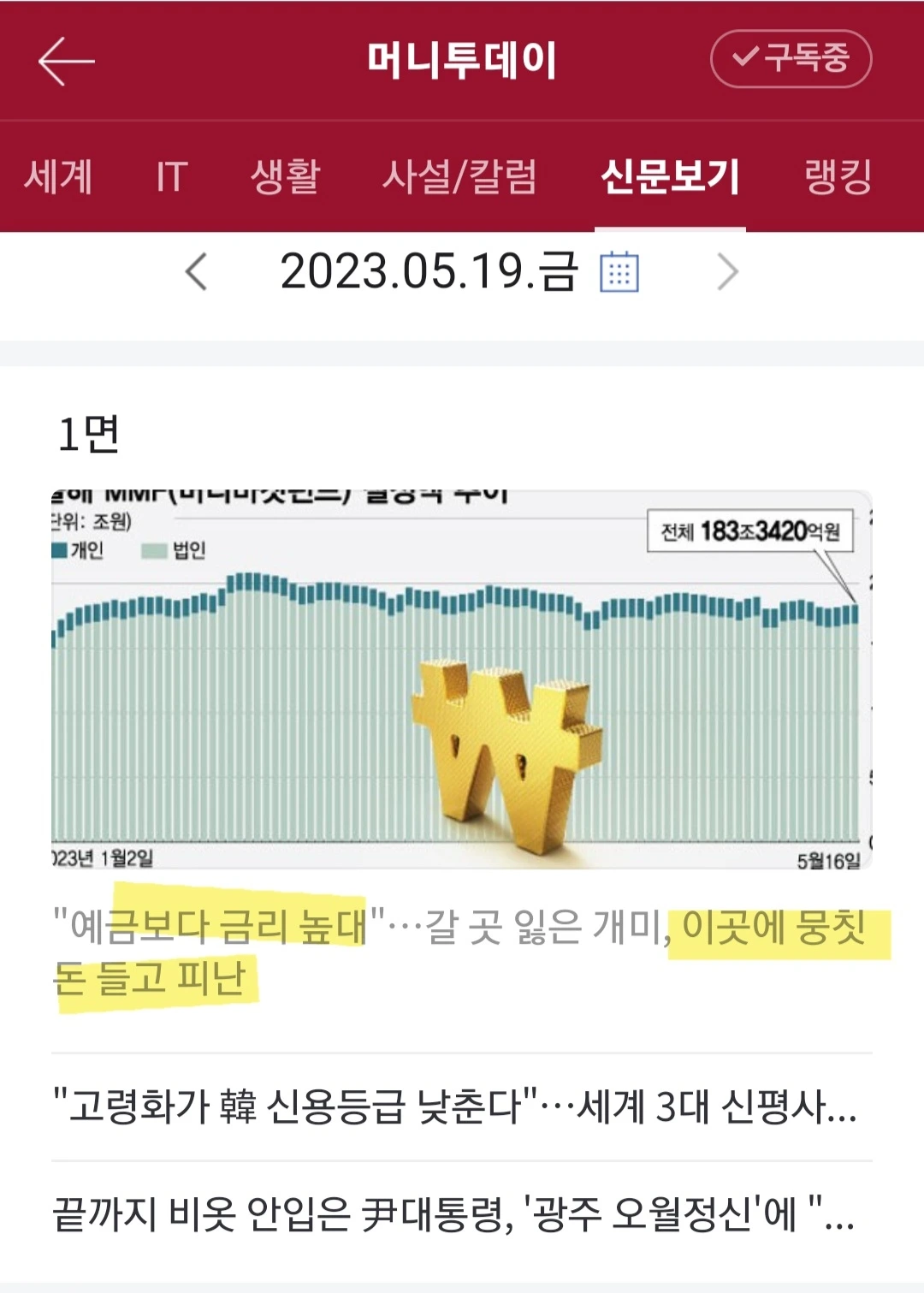Screen dimensions: 924x1293
Task: Go to the previous date's newspaper
Action: [x=196, y=272]
